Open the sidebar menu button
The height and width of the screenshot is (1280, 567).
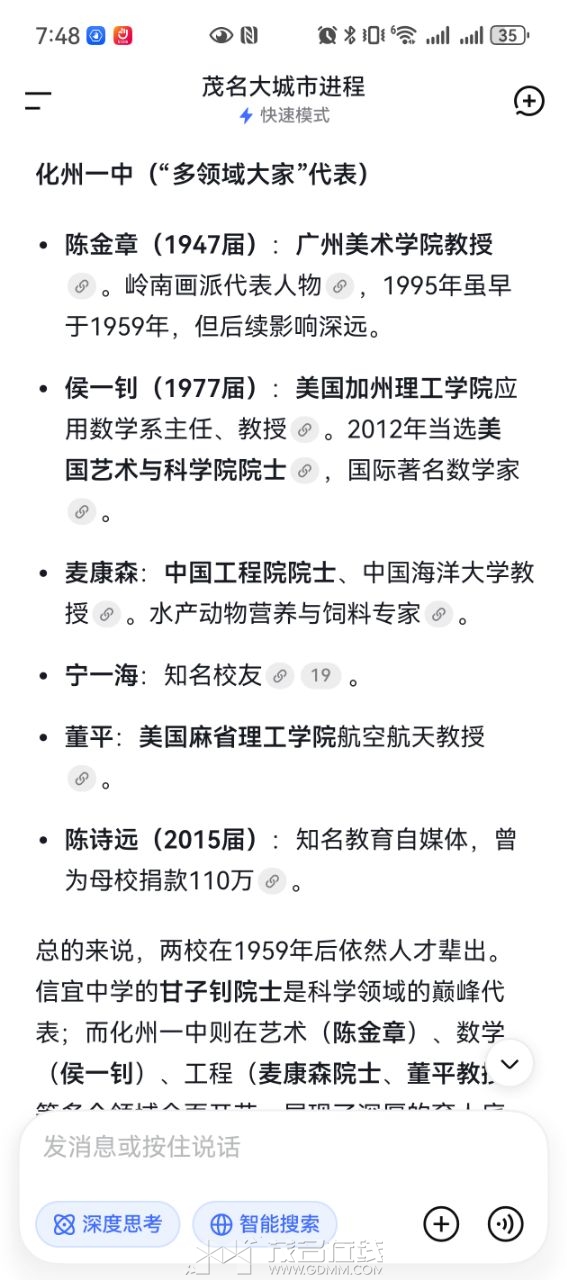tap(38, 100)
